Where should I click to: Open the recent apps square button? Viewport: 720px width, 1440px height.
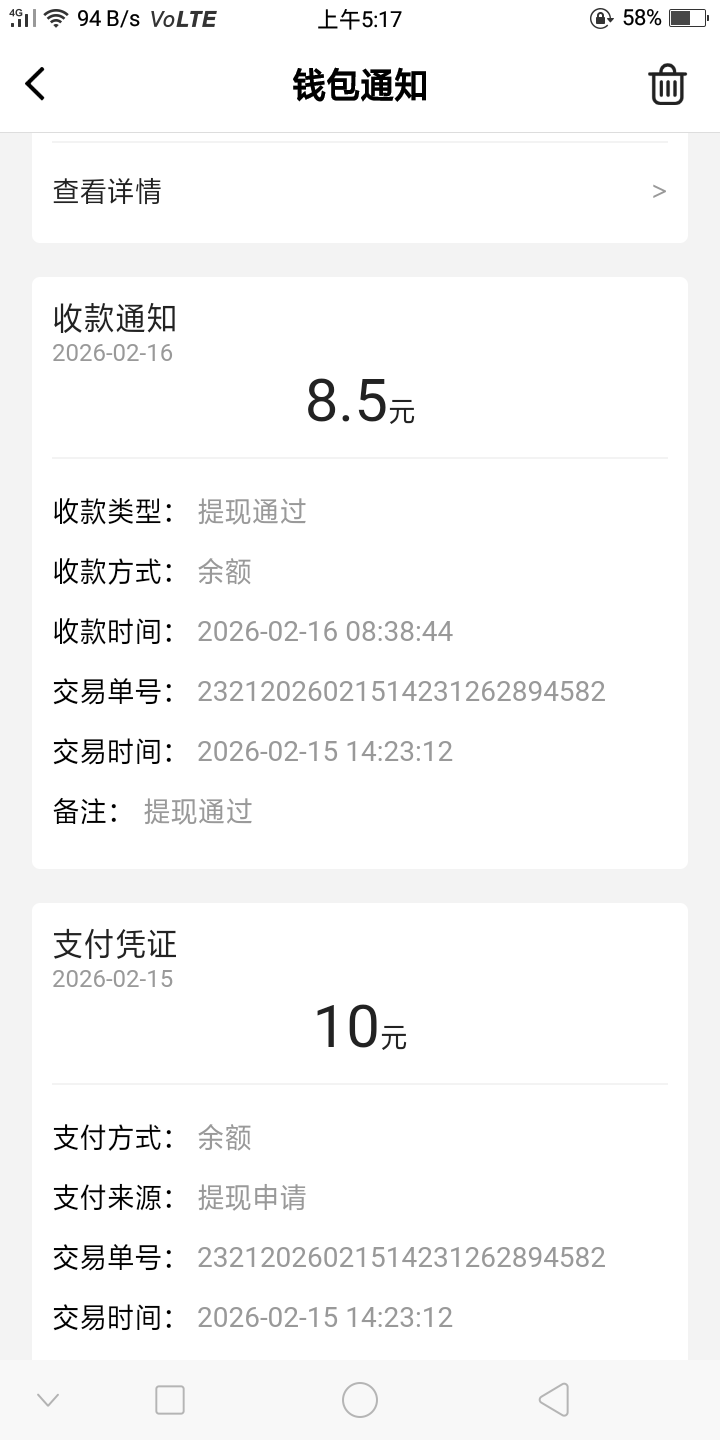(170, 1400)
